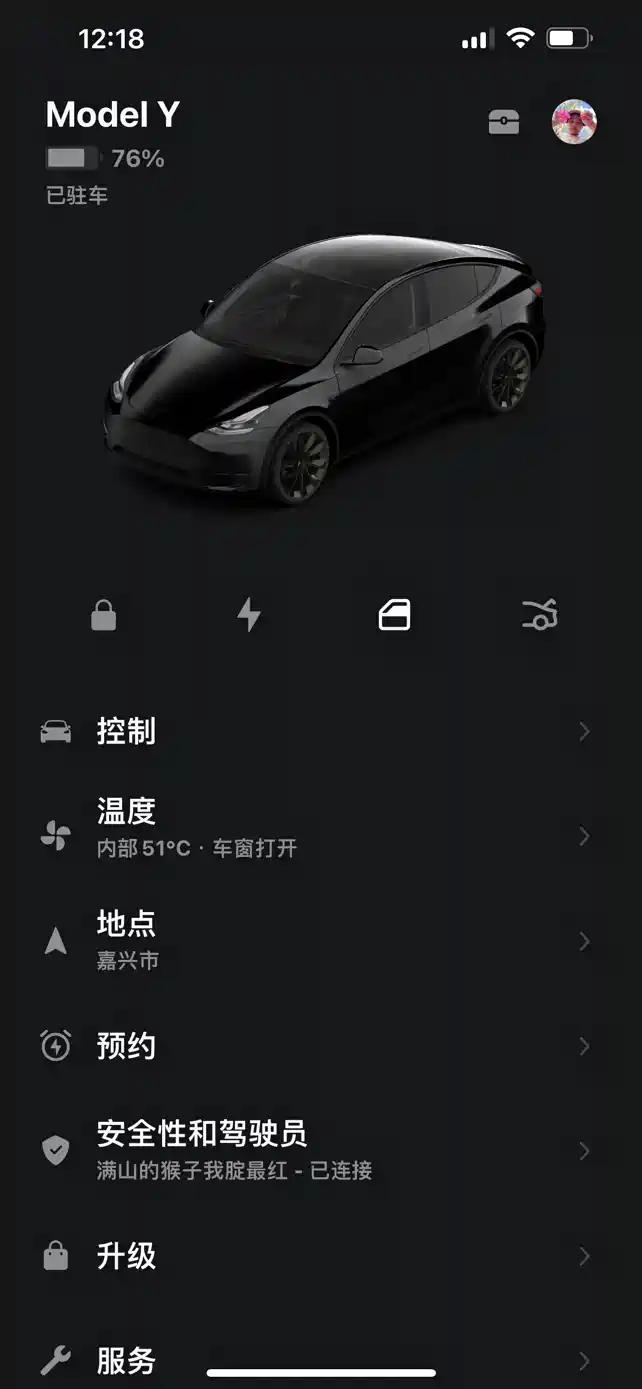Tap the lock quick action icon

click(x=104, y=616)
